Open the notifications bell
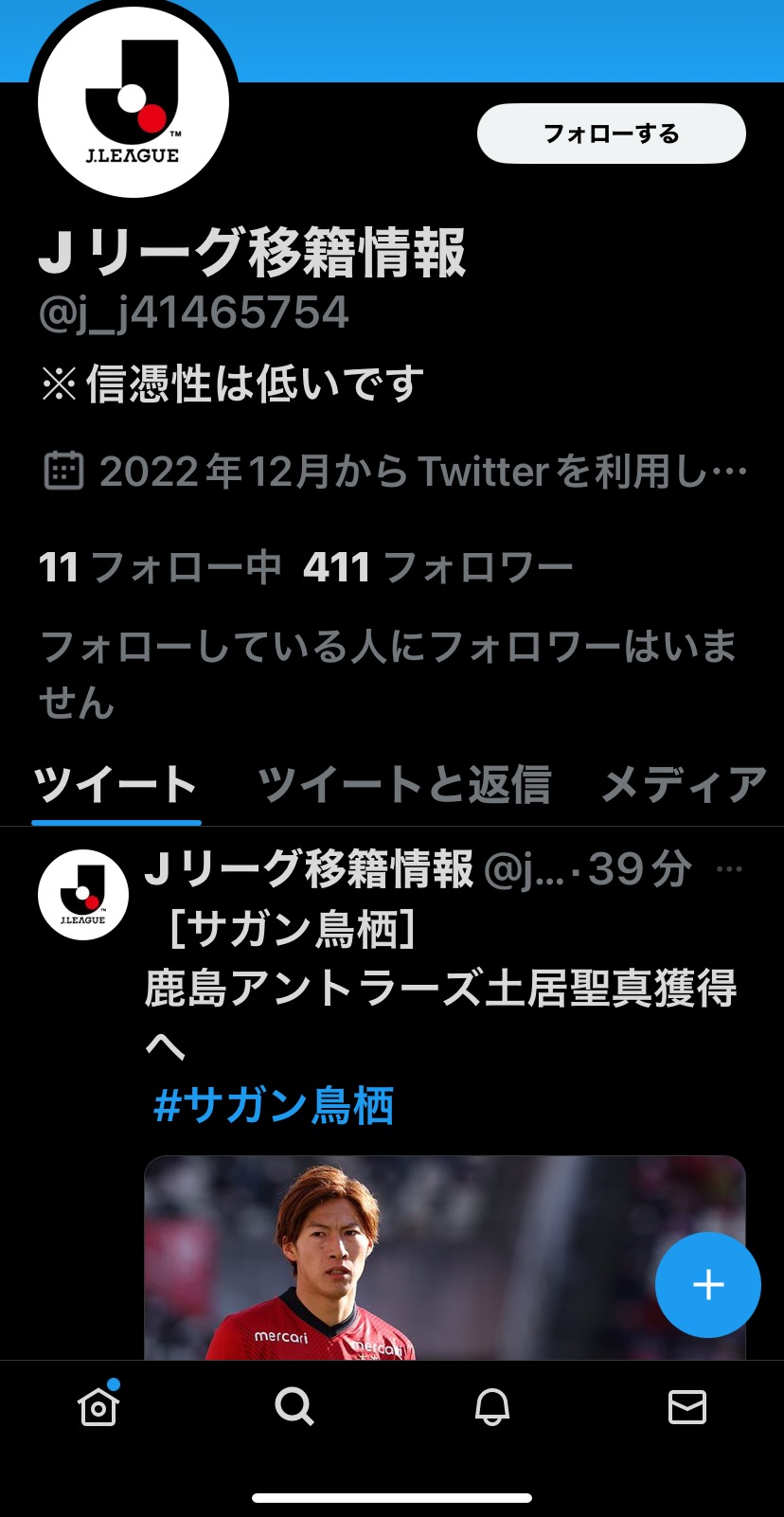784x1517 pixels. 492,1407
